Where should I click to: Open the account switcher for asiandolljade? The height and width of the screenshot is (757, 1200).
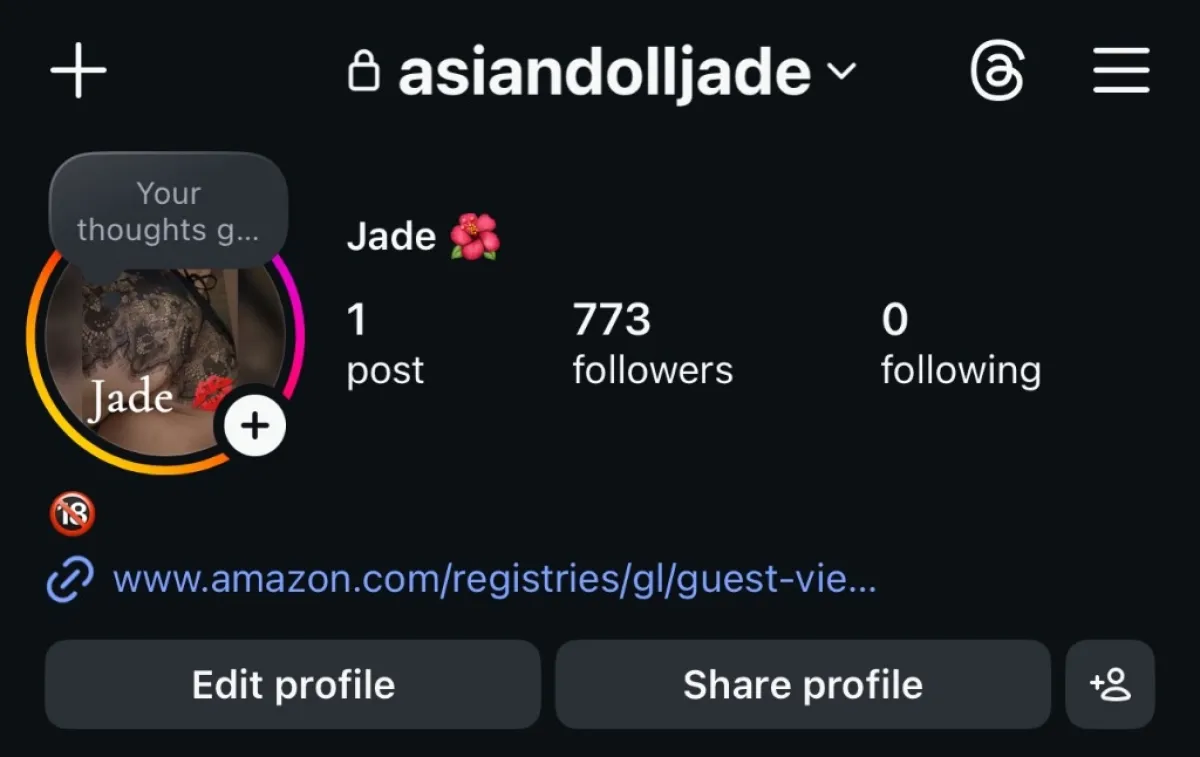[603, 72]
